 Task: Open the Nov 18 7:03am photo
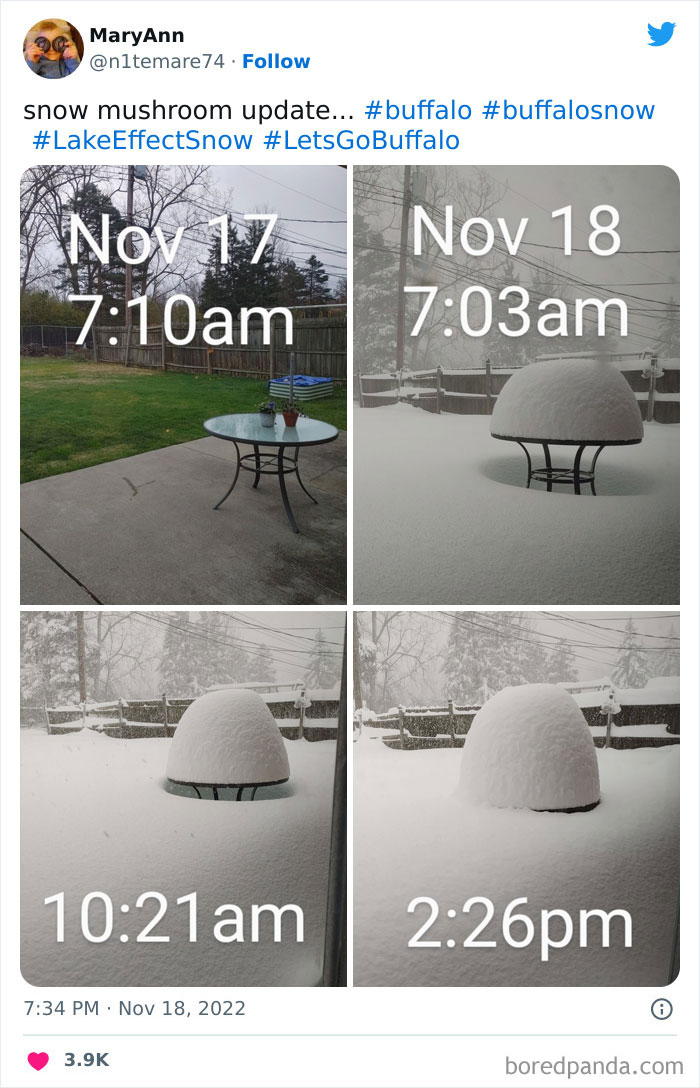516,385
